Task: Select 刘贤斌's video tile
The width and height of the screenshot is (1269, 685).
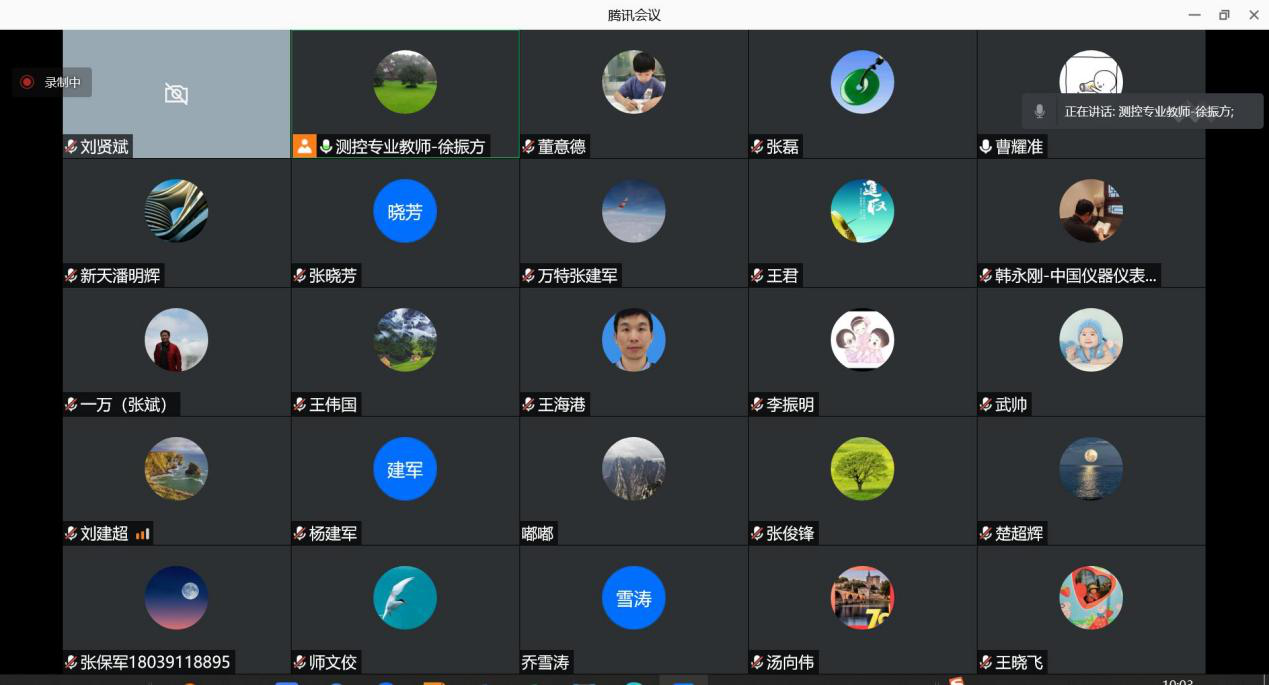Action: click(176, 94)
